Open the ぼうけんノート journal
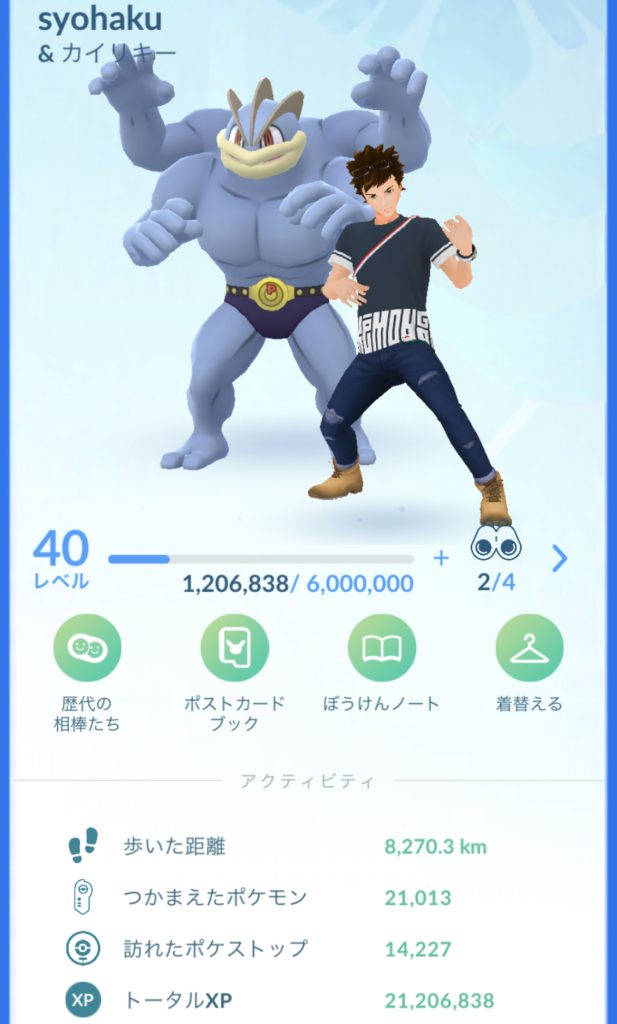Image resolution: width=617 pixels, height=1024 pixels. (382, 648)
